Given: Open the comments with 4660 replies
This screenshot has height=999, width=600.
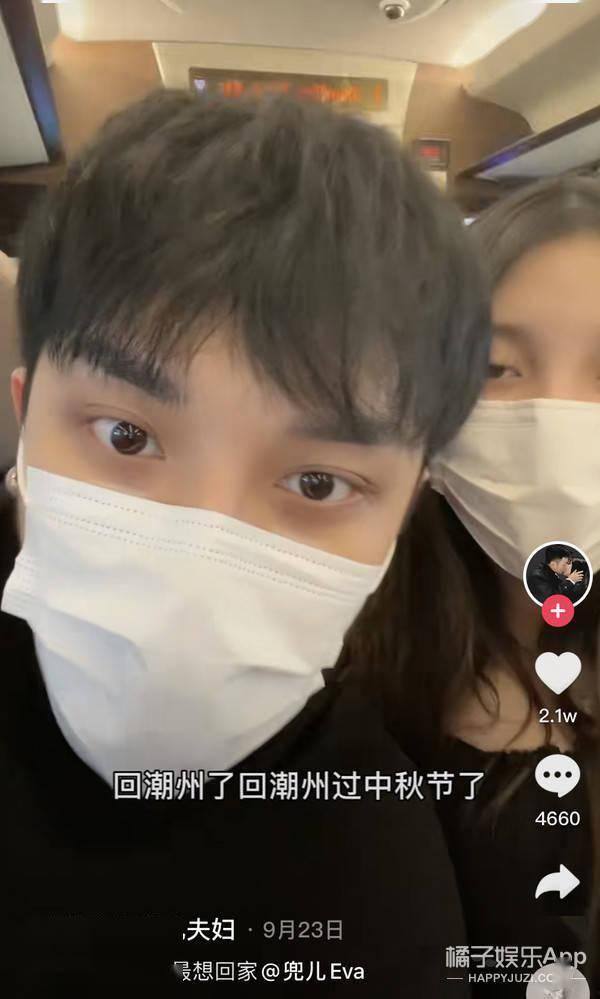Looking at the screenshot, I should pos(557,777).
